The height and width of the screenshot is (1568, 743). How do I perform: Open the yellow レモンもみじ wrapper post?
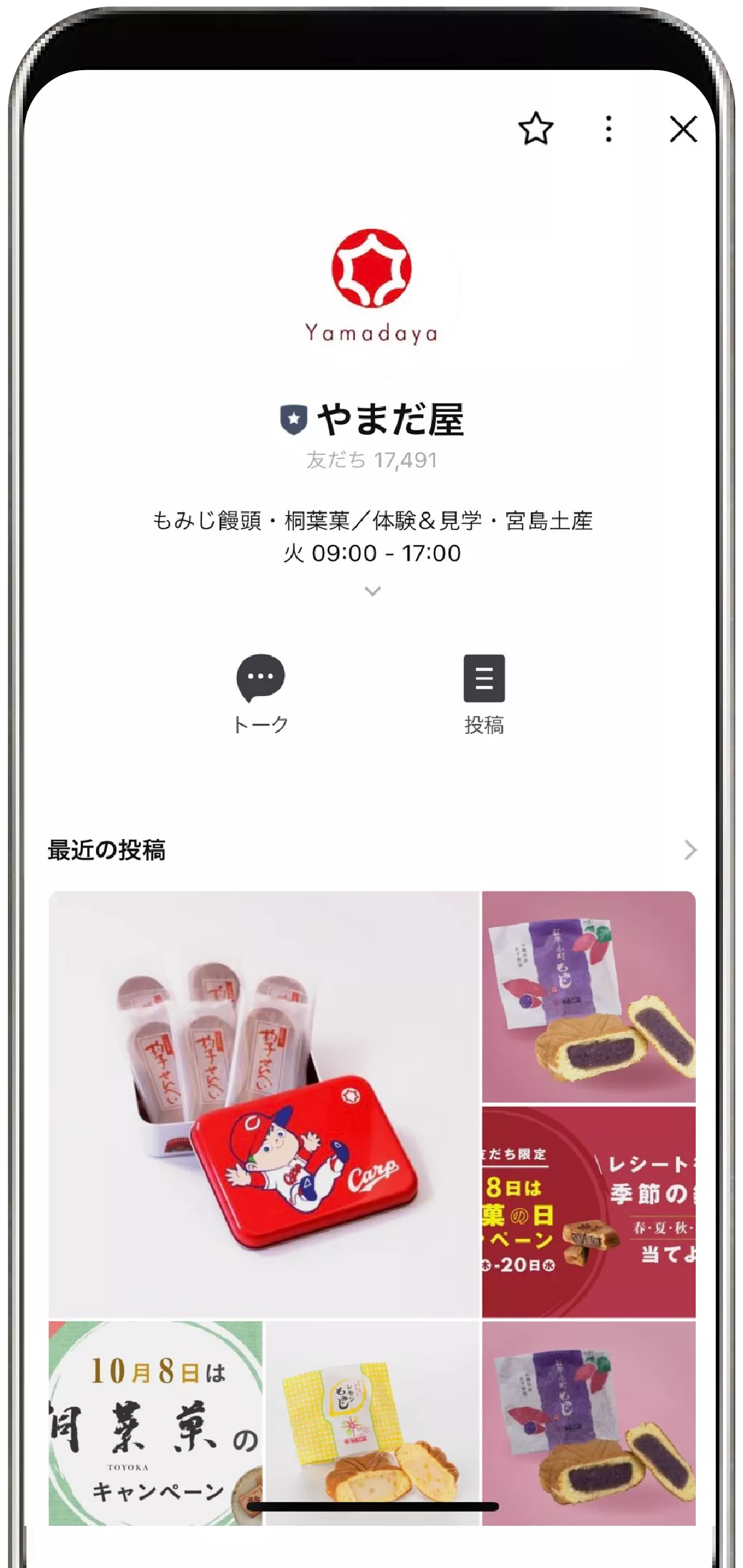(372, 1422)
